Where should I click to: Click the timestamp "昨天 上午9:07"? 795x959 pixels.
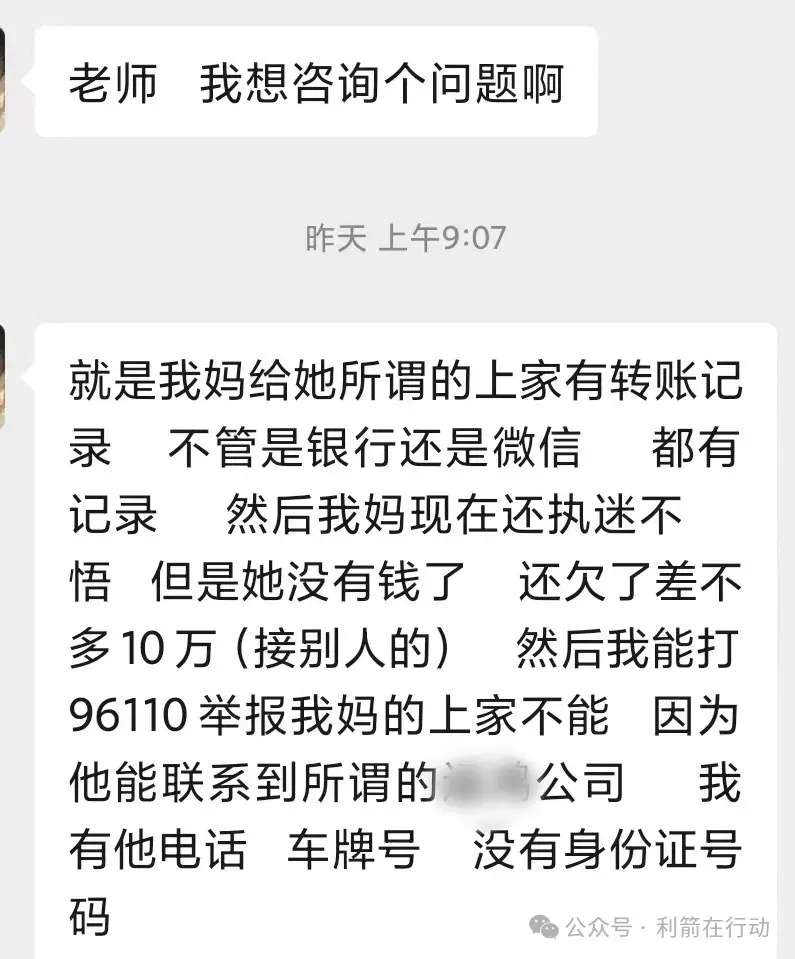click(405, 237)
